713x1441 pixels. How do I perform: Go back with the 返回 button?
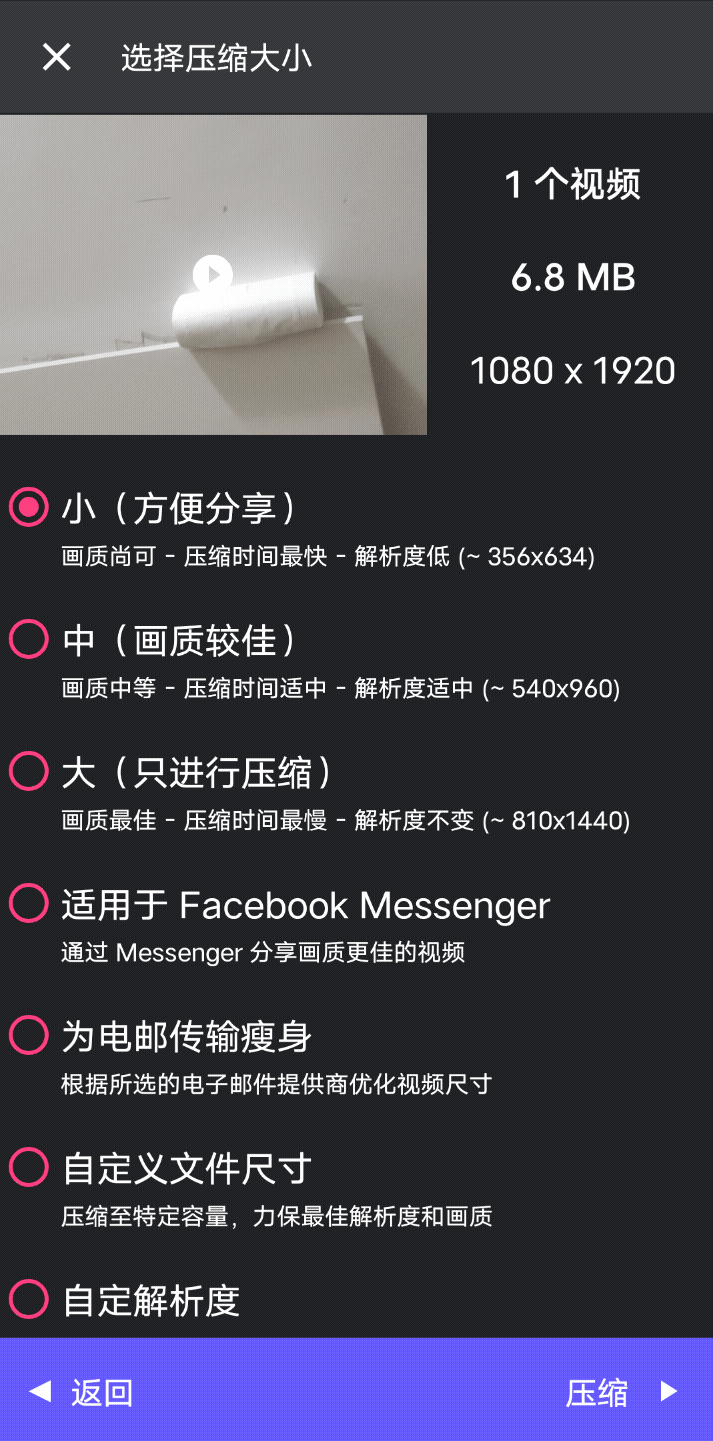point(82,1391)
